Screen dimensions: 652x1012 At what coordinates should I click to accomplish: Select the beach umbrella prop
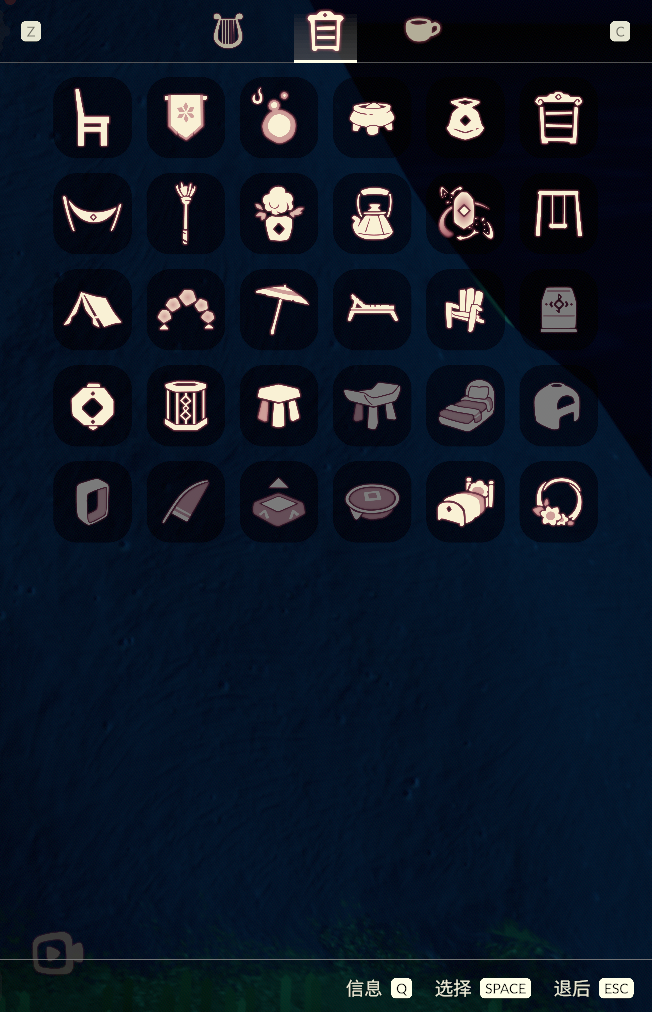pyautogui.click(x=279, y=309)
